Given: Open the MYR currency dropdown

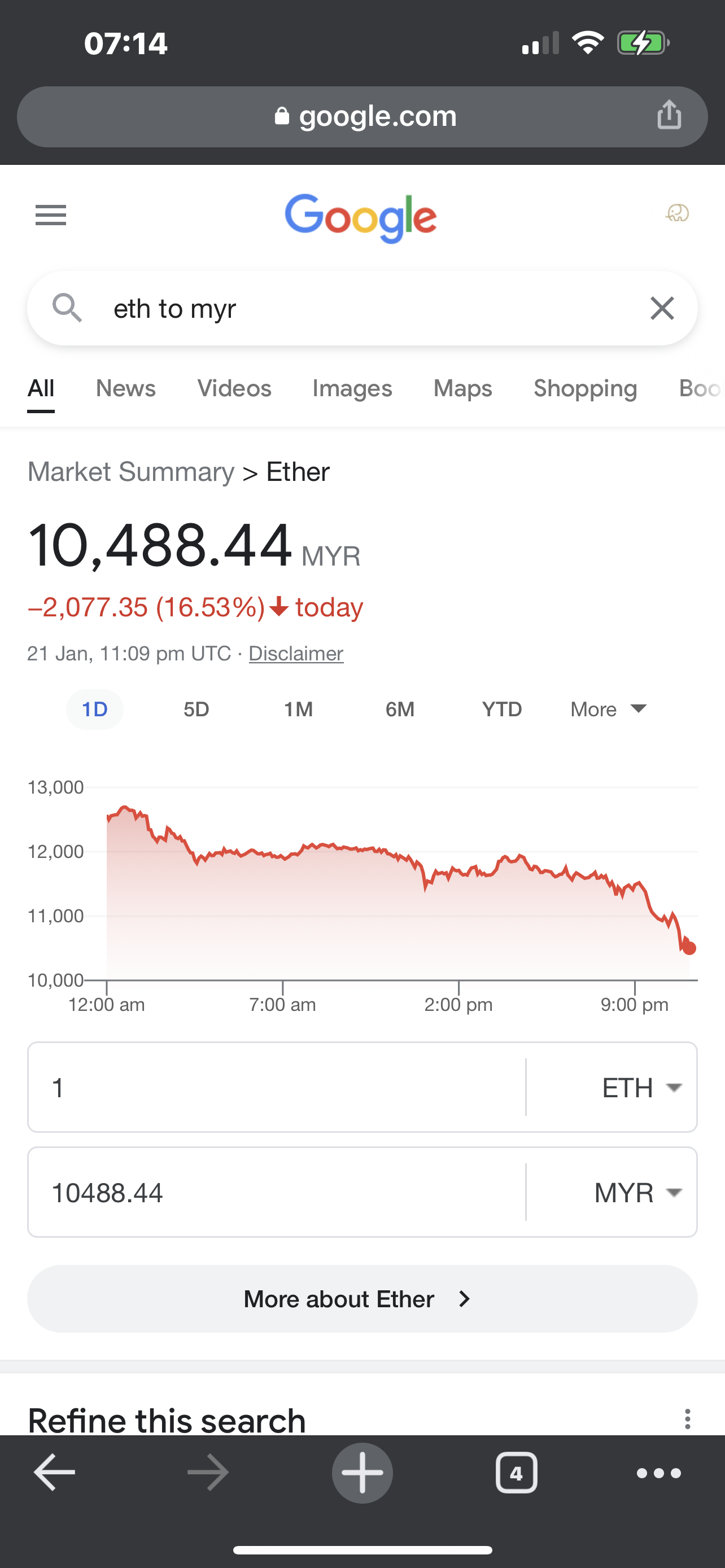Looking at the screenshot, I should [636, 1193].
